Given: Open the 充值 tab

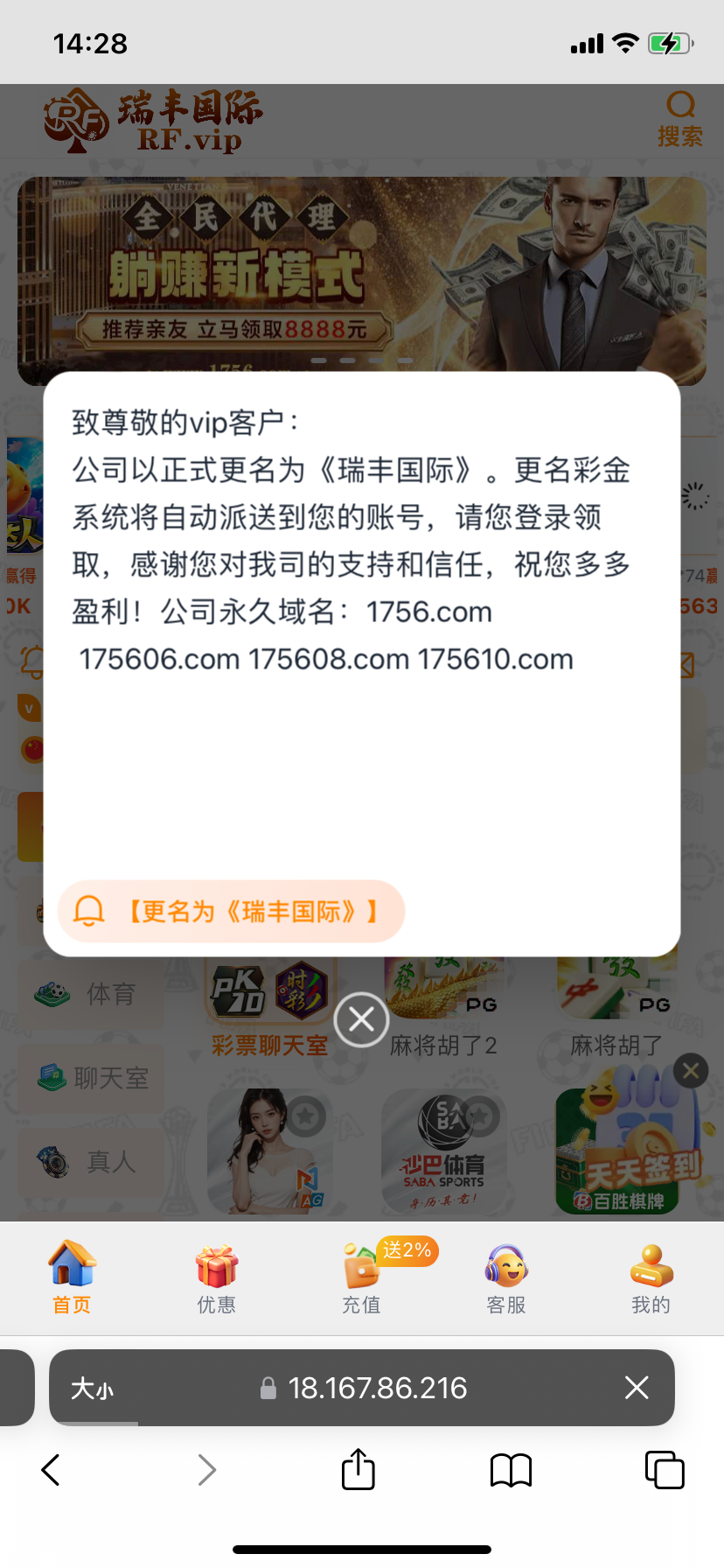Looking at the screenshot, I should (361, 1277).
